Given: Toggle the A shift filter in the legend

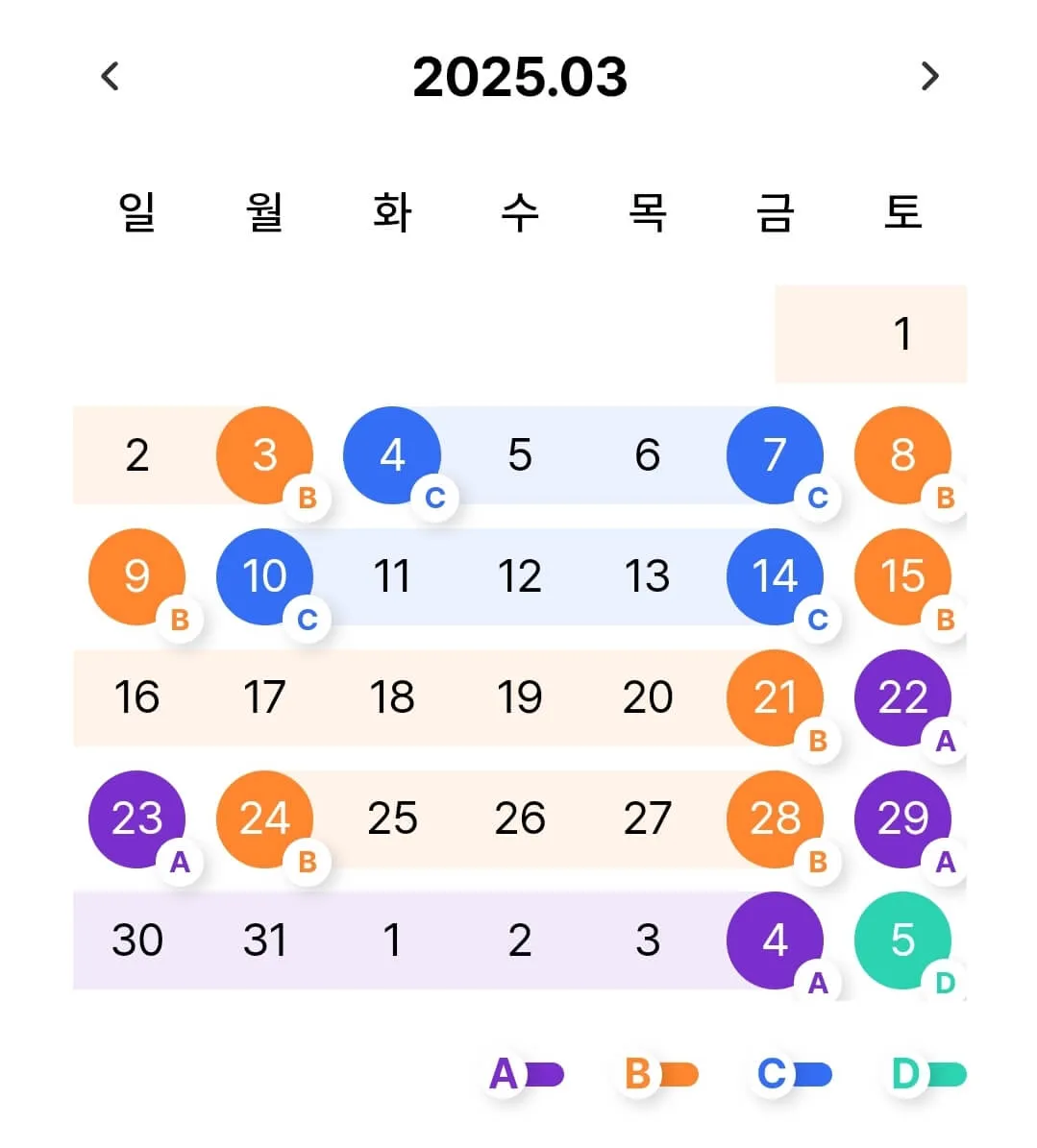Looking at the screenshot, I should pos(527,1075).
